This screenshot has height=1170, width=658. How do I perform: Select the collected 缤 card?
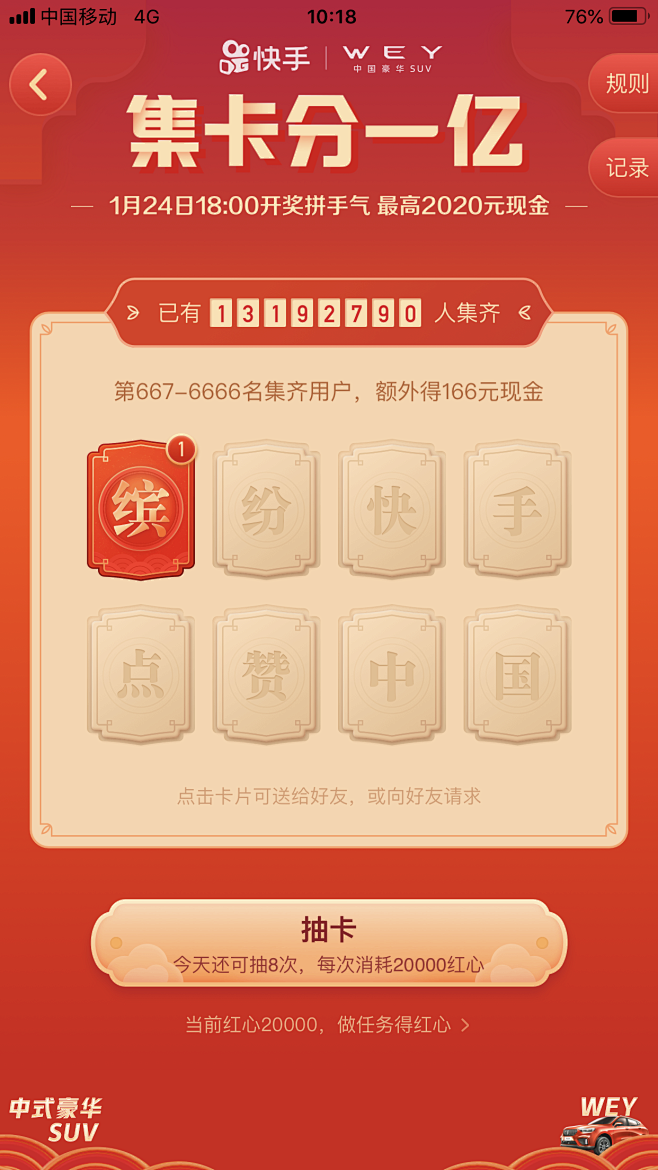(141, 510)
